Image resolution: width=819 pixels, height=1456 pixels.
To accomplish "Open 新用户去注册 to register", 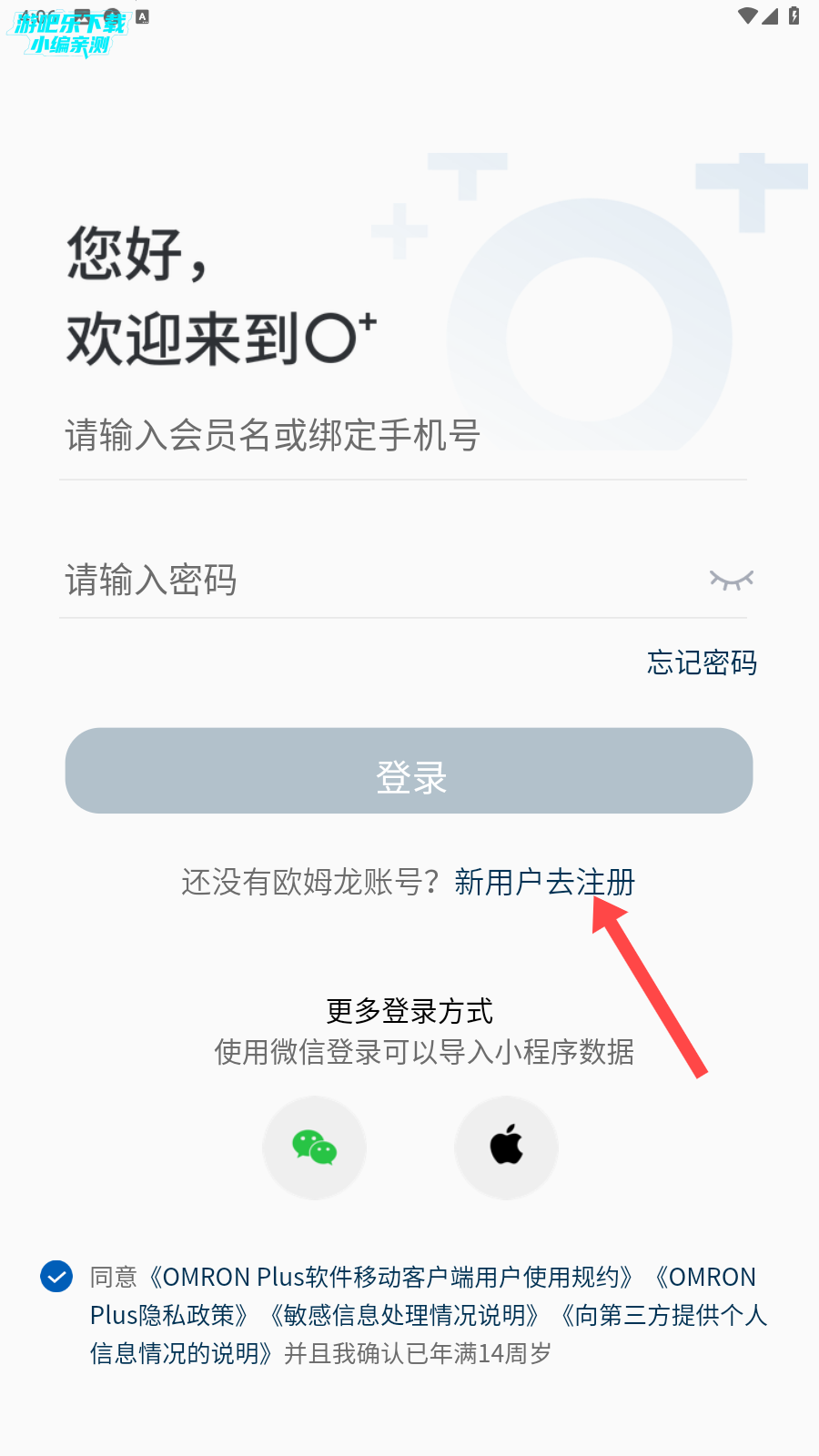I will coord(544,882).
